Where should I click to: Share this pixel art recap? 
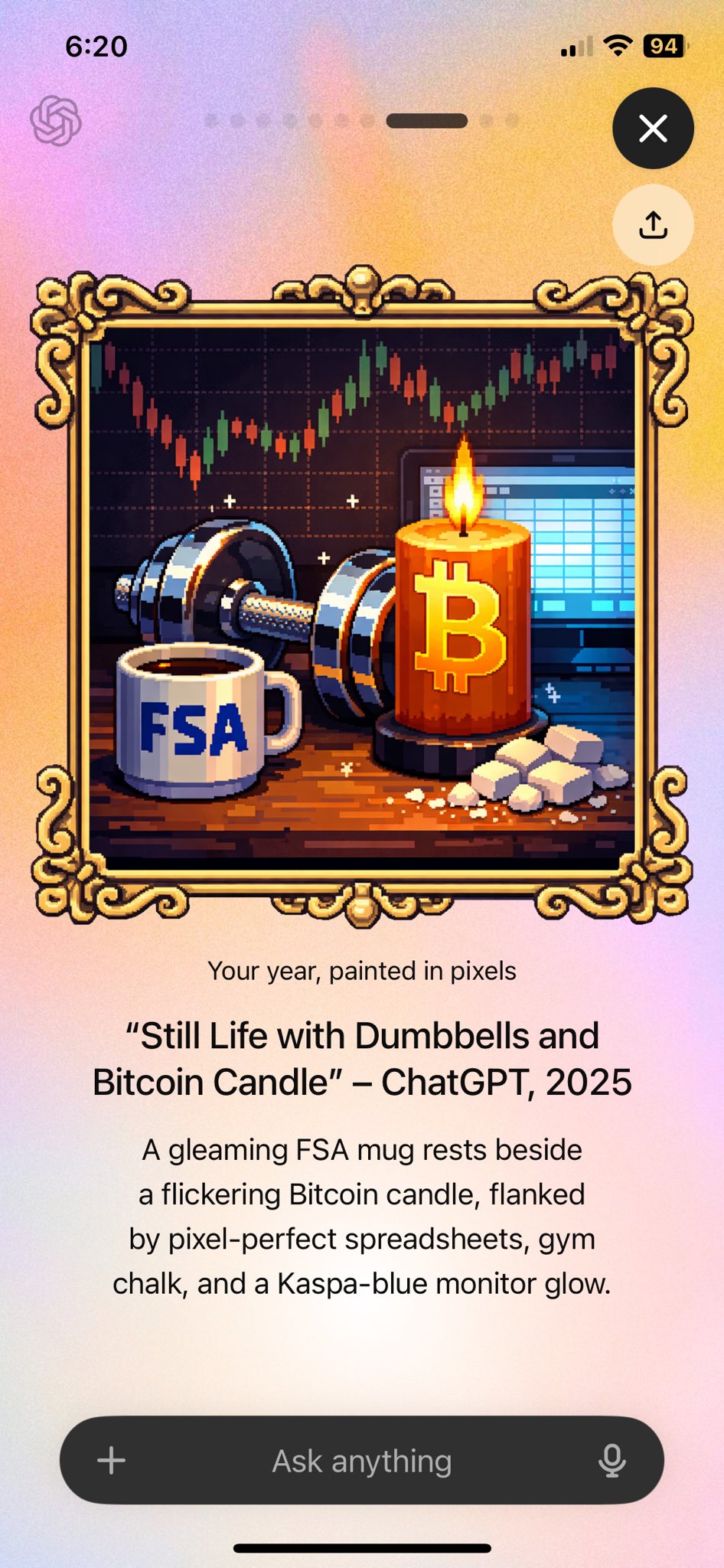pyautogui.click(x=653, y=225)
